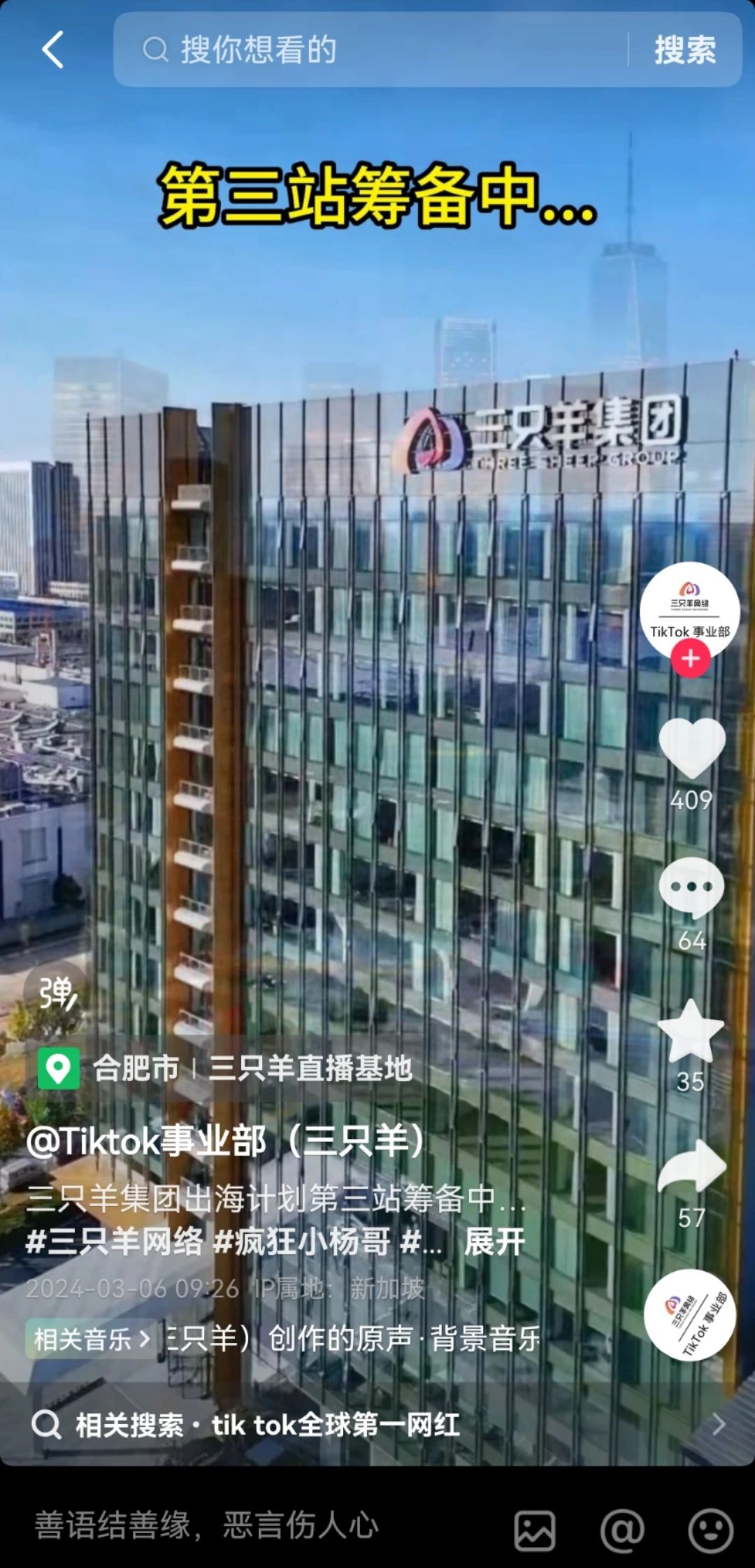Tap the comment box 善语结善缘

click(210, 1525)
